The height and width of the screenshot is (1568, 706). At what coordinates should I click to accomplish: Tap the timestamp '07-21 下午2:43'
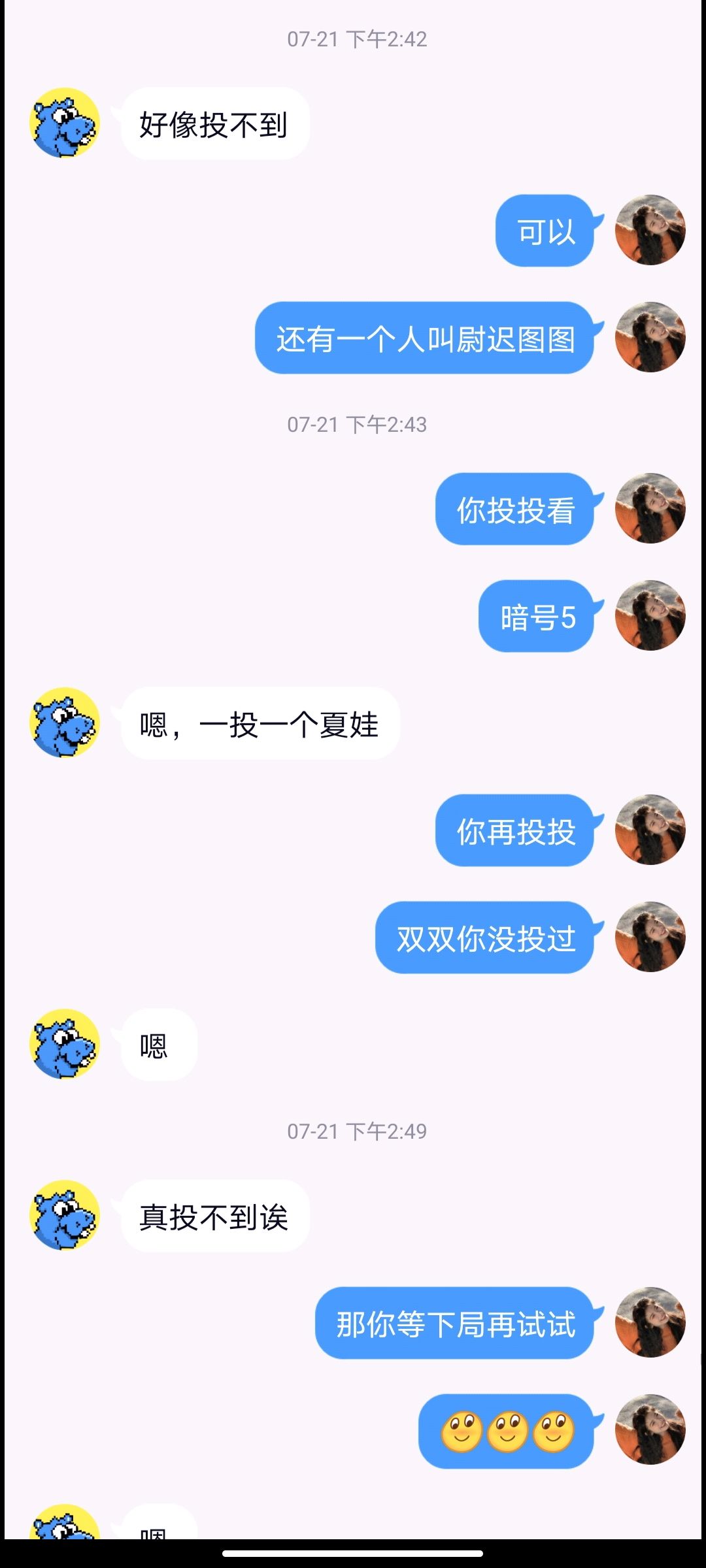[356, 425]
